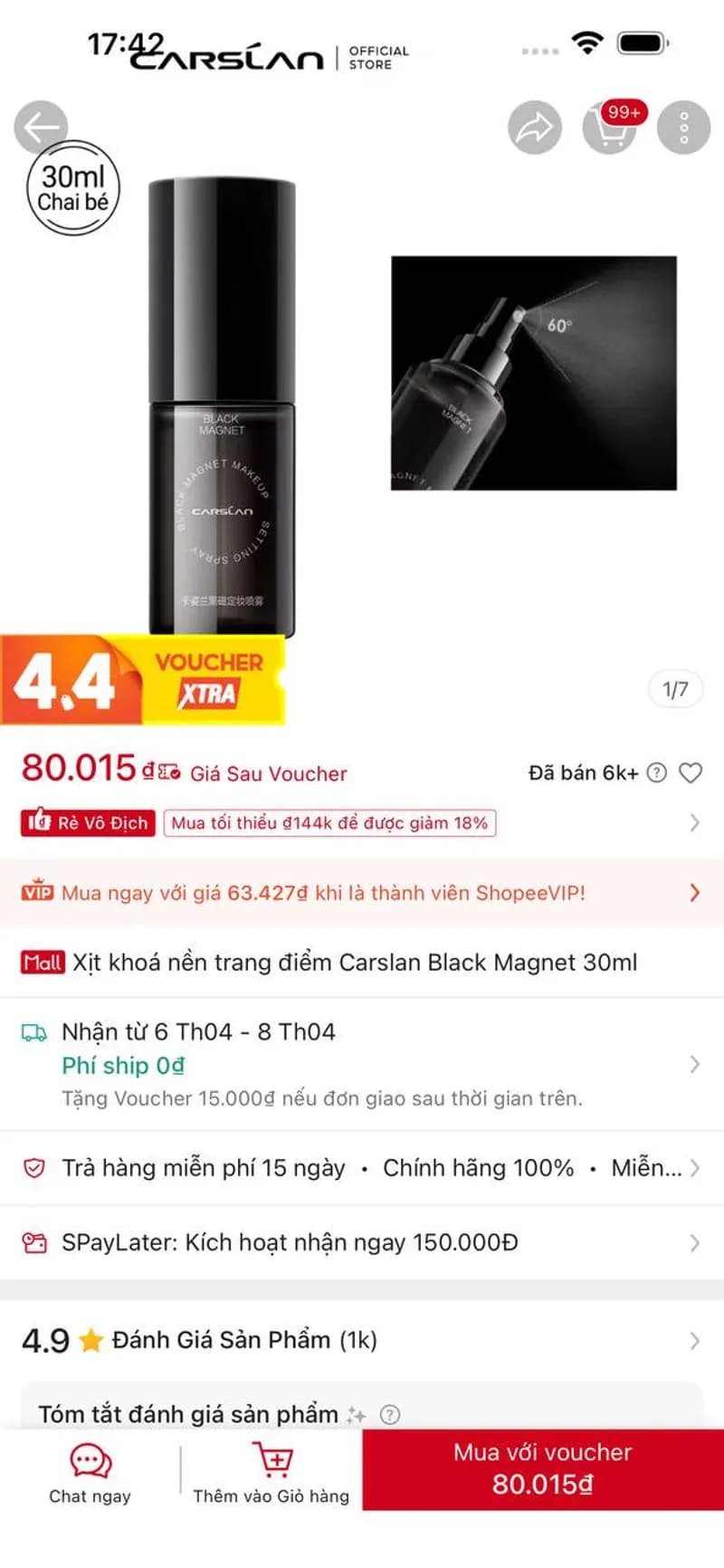Click the info circle next to review summary
This screenshot has height=1568, width=724.
389,1413
